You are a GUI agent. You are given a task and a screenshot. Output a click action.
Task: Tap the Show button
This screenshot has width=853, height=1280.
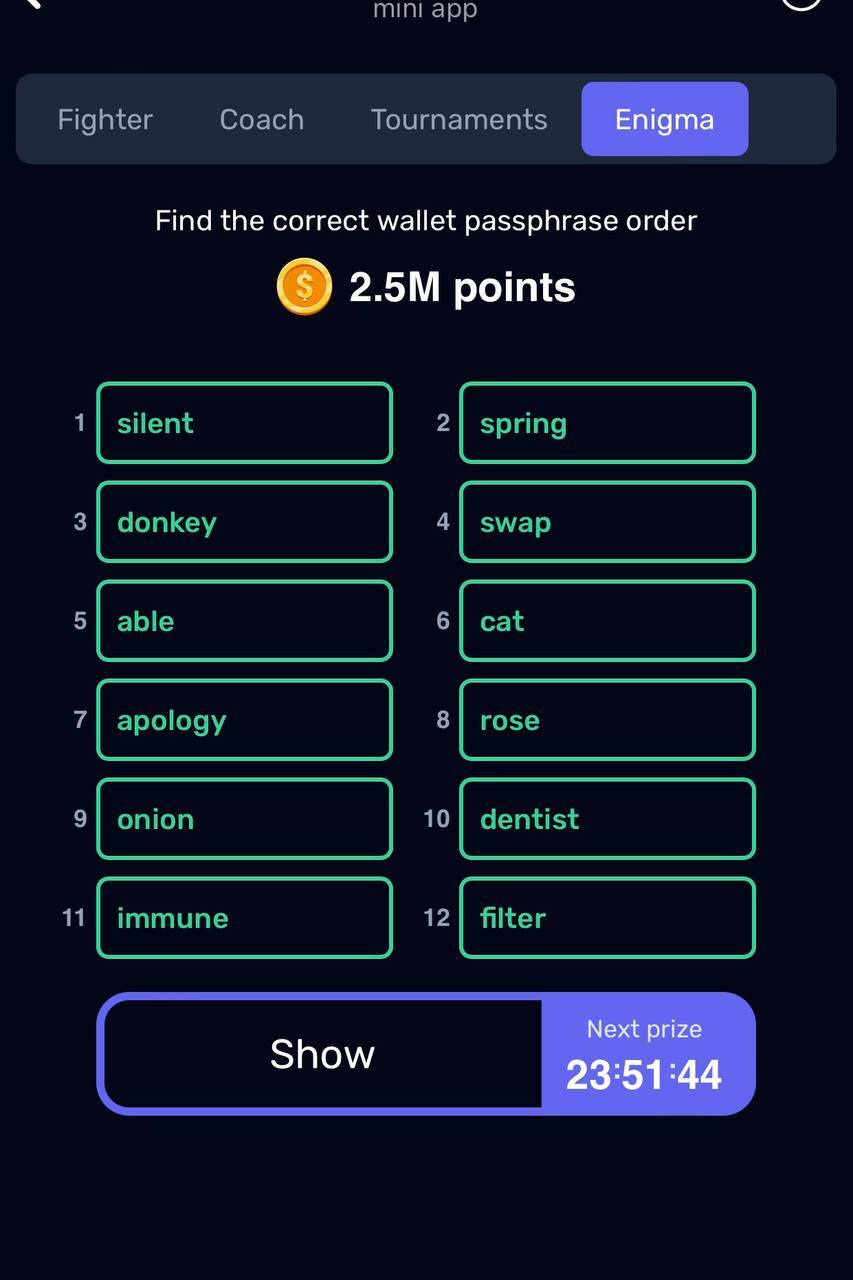coord(322,1054)
